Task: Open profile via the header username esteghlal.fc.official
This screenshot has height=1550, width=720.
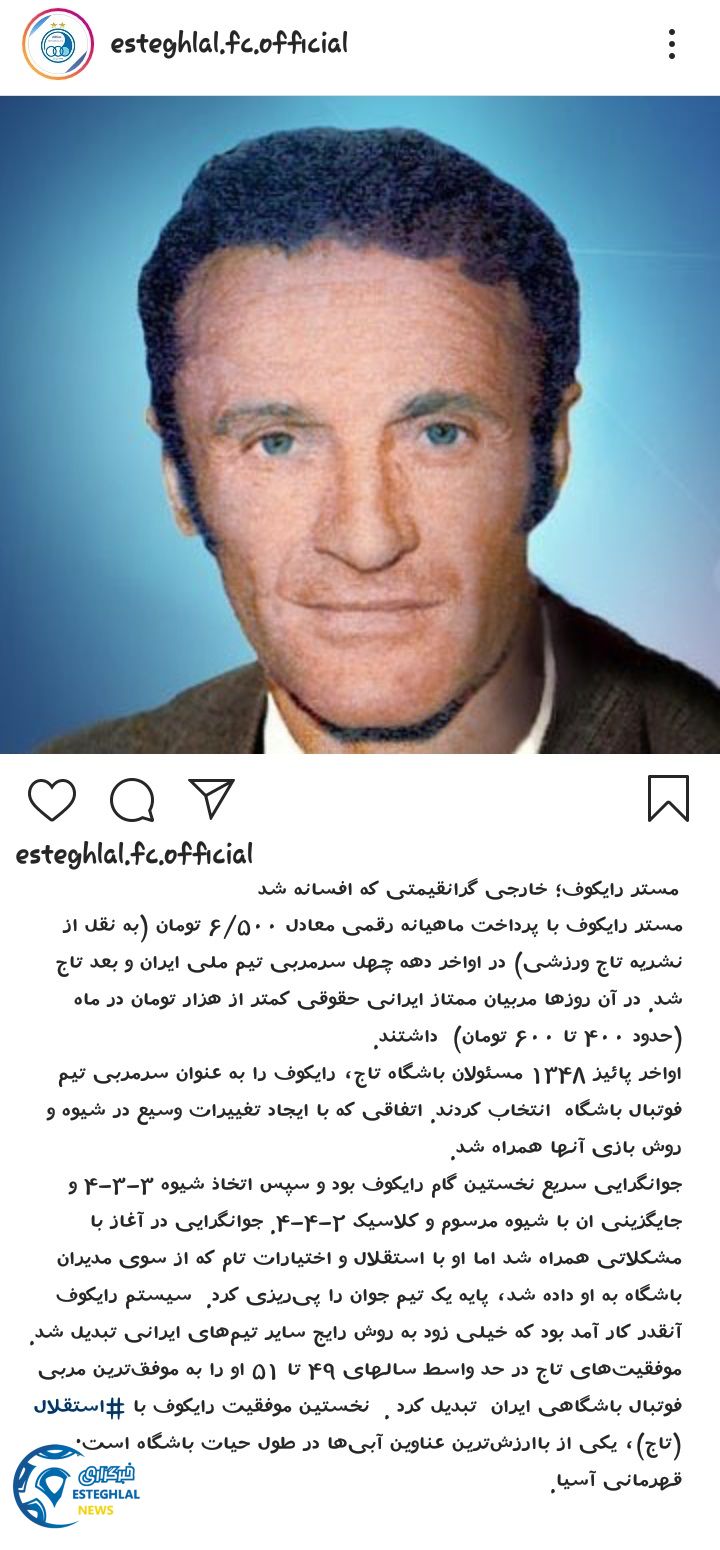Action: [230, 43]
